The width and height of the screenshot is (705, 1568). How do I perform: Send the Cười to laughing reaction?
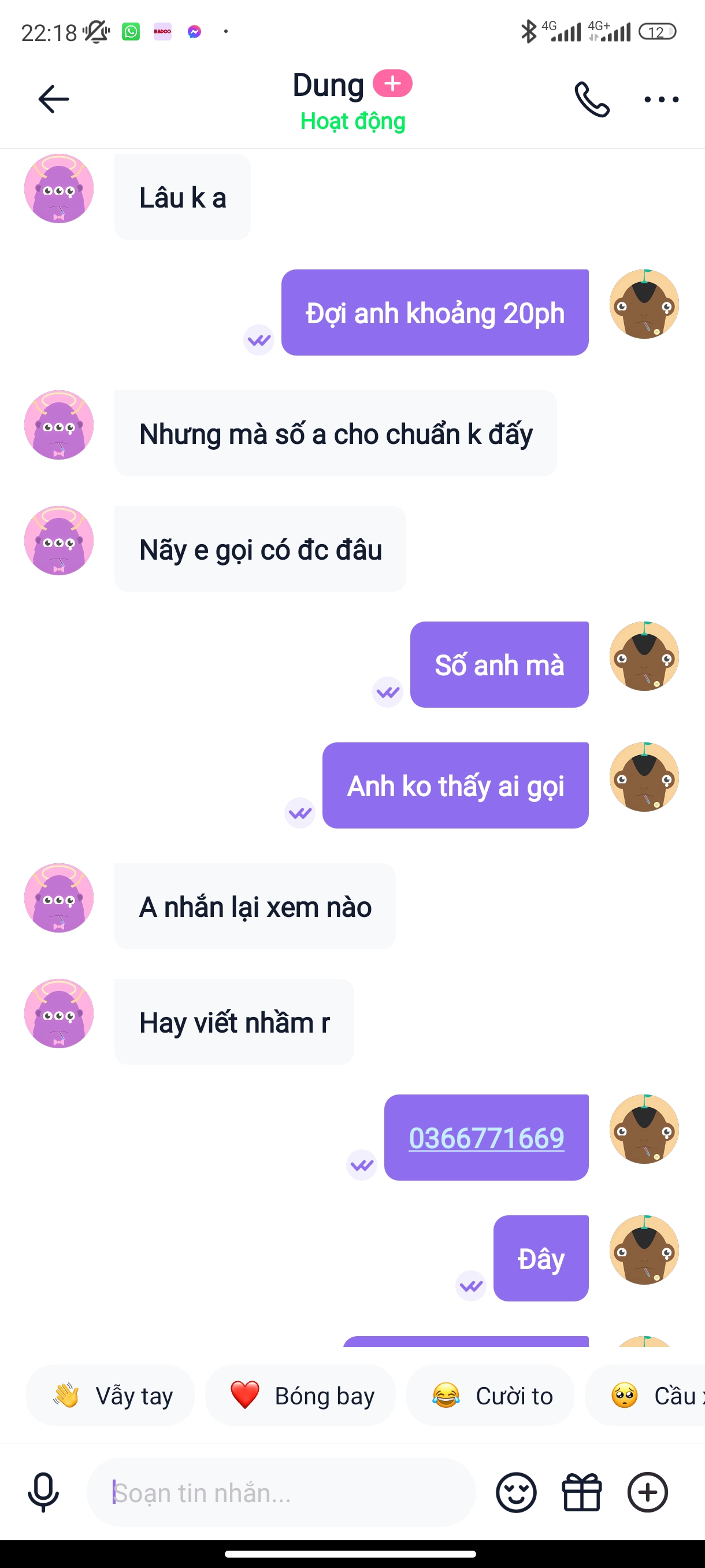pyautogui.click(x=490, y=1395)
